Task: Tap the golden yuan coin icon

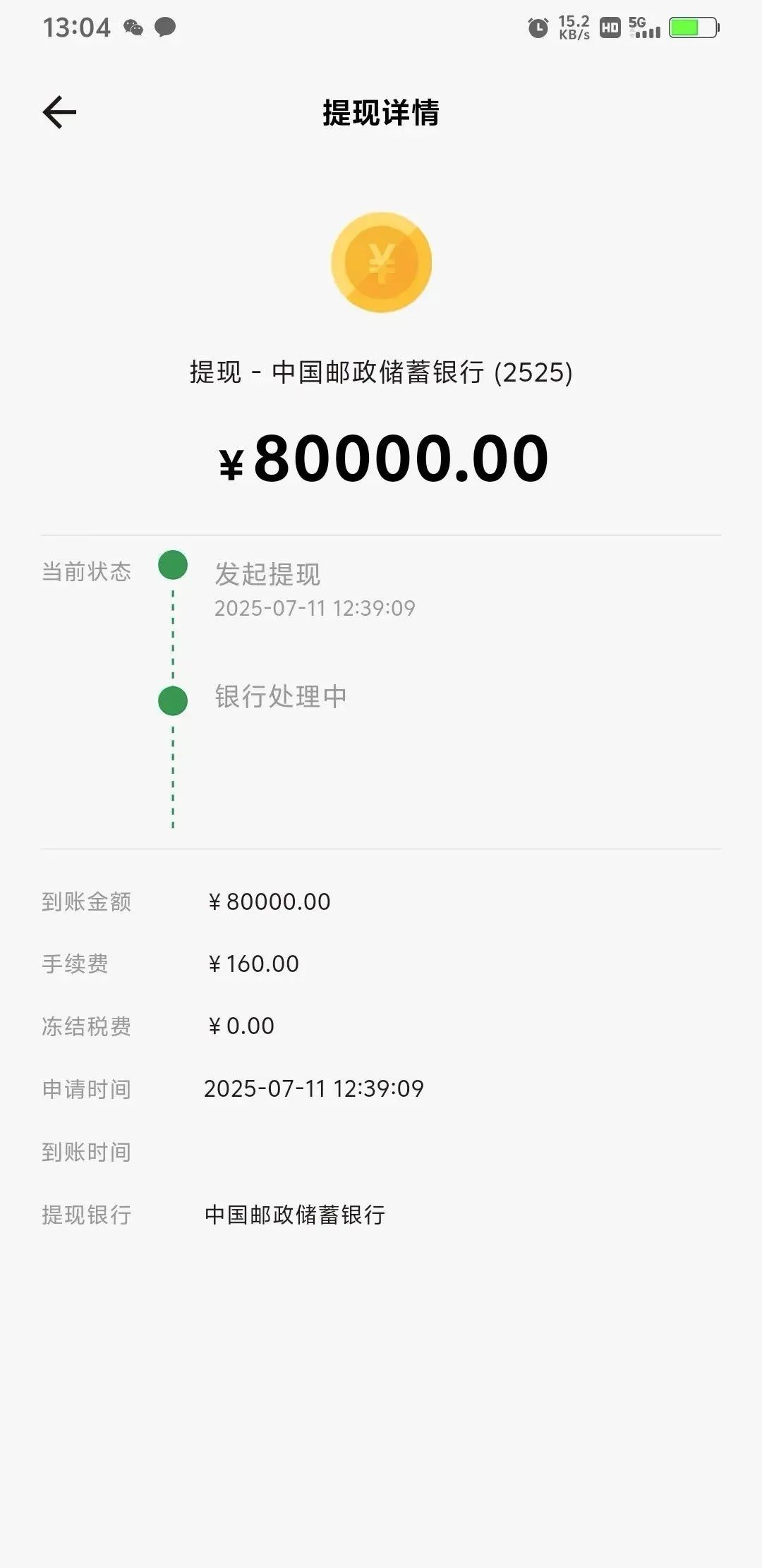Action: [381, 262]
